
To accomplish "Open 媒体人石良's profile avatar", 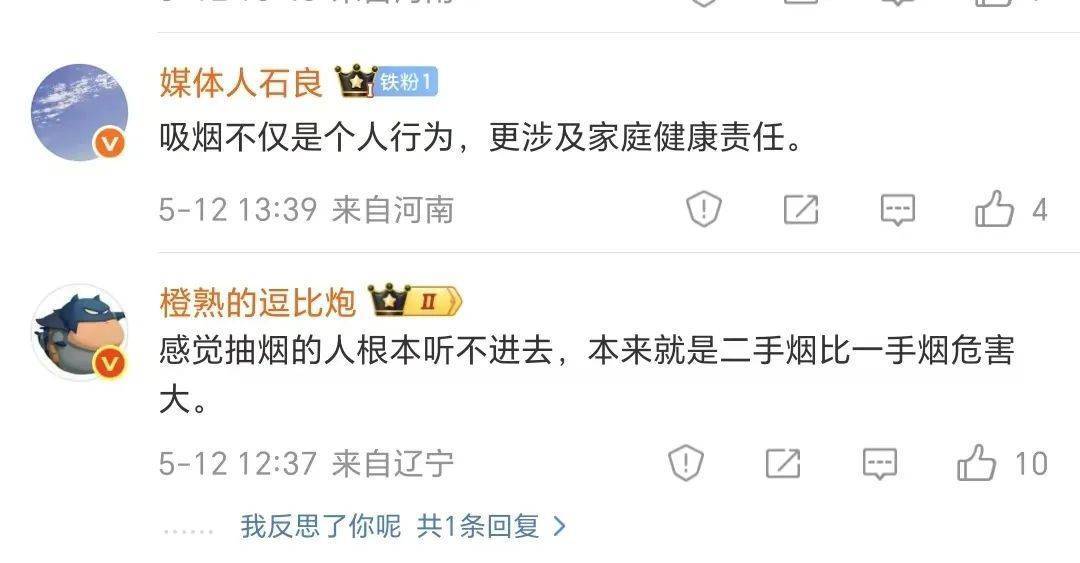I will pos(80,112).
